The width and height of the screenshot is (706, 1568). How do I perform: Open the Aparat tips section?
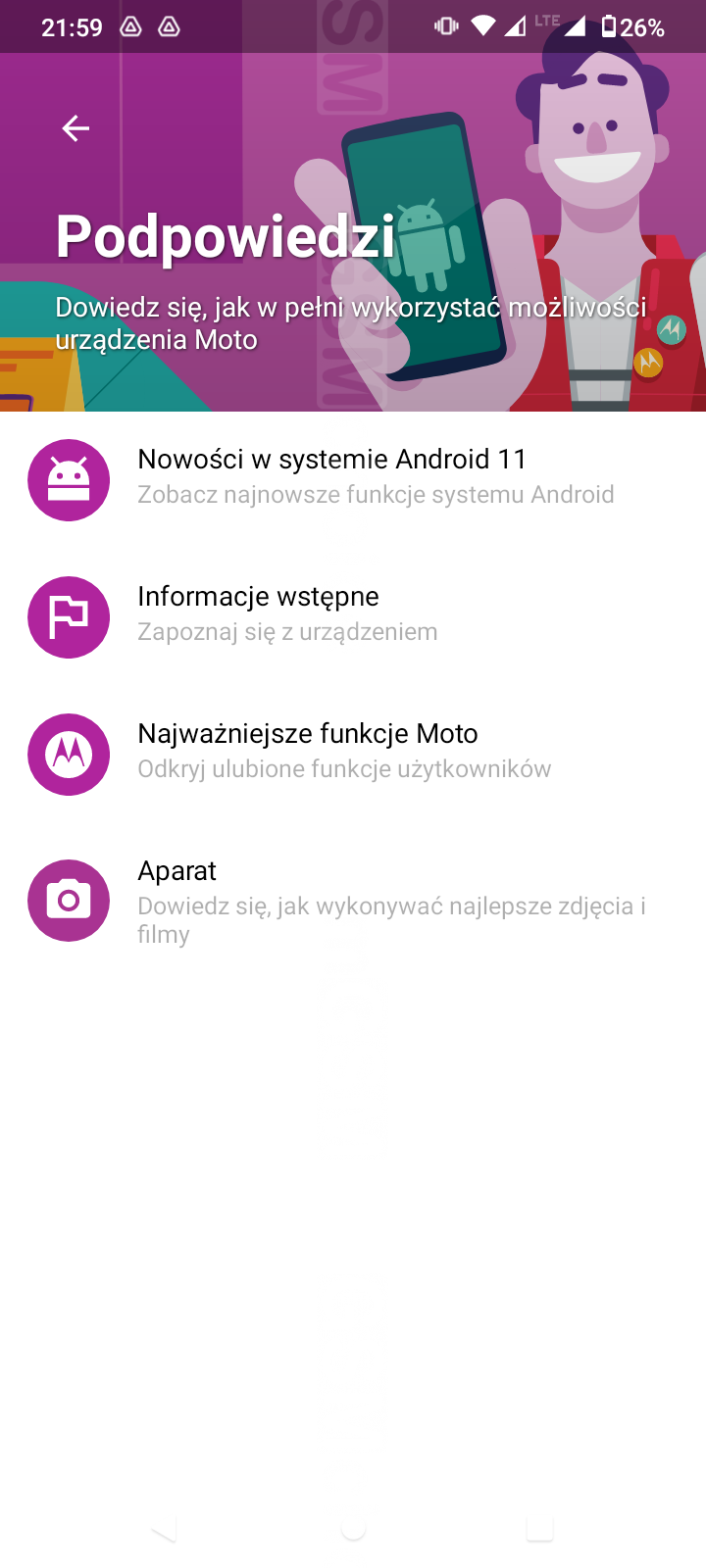[x=353, y=901]
